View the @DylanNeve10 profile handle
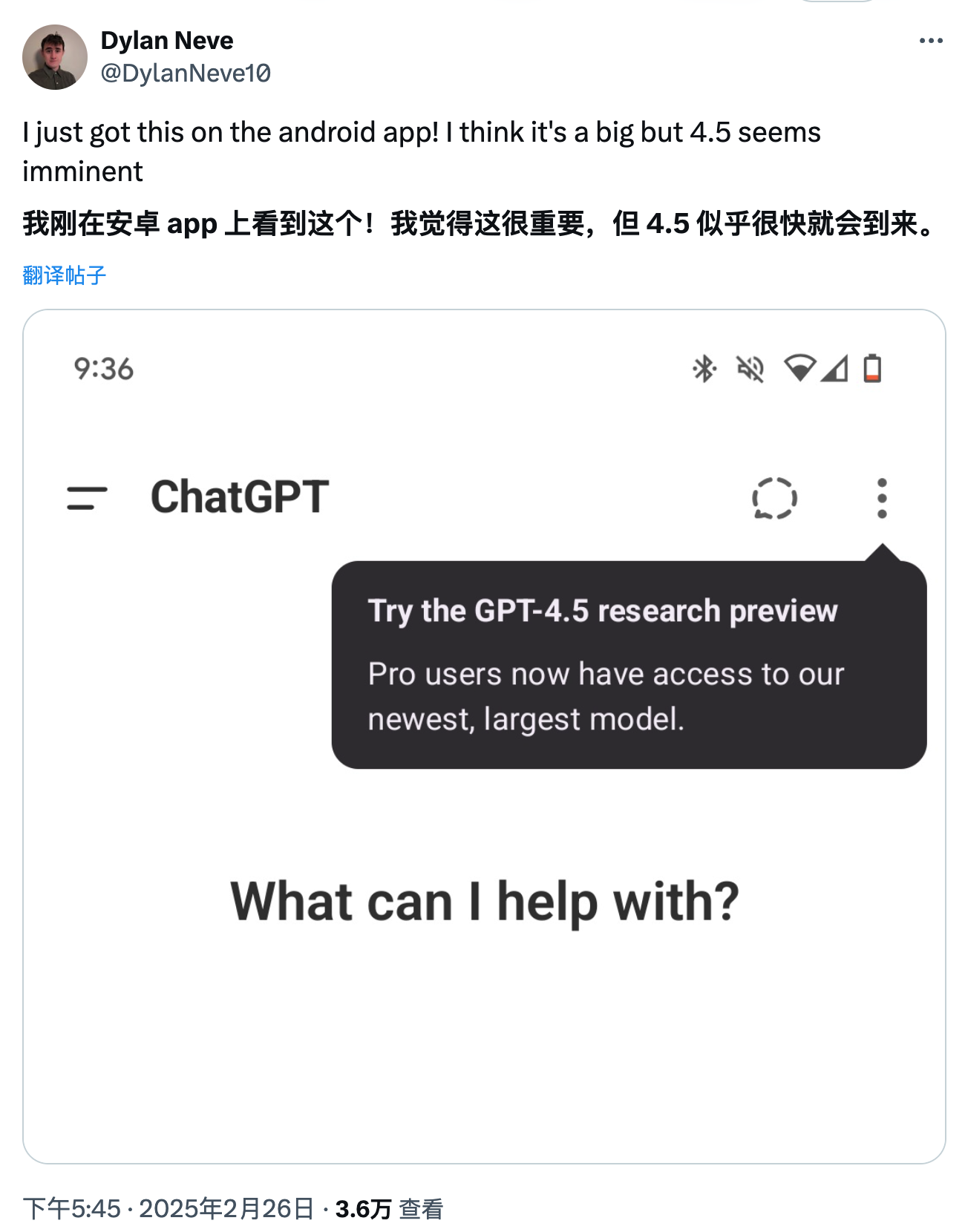The width and height of the screenshot is (965, 1232). coord(186,73)
